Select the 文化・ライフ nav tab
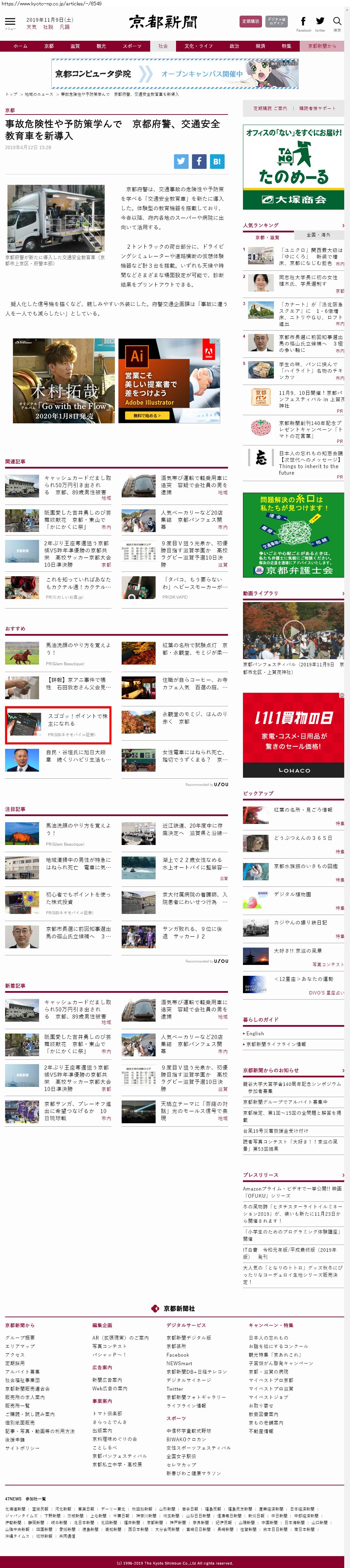 (x=198, y=46)
